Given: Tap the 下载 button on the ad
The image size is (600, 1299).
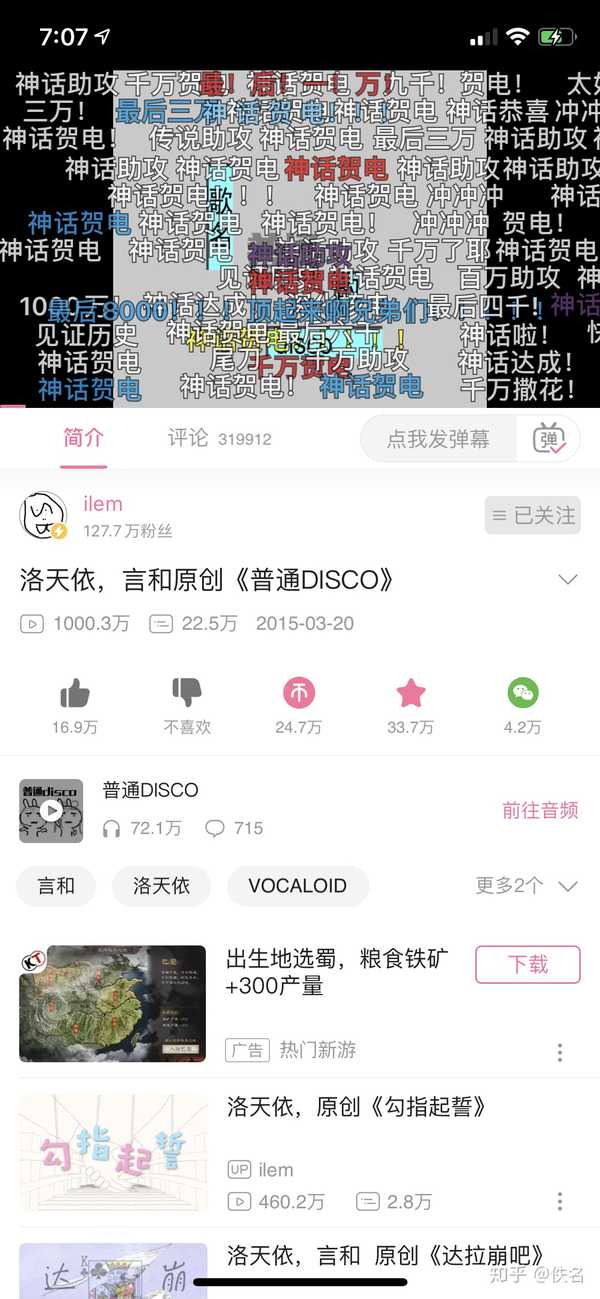Looking at the screenshot, I should (x=528, y=965).
